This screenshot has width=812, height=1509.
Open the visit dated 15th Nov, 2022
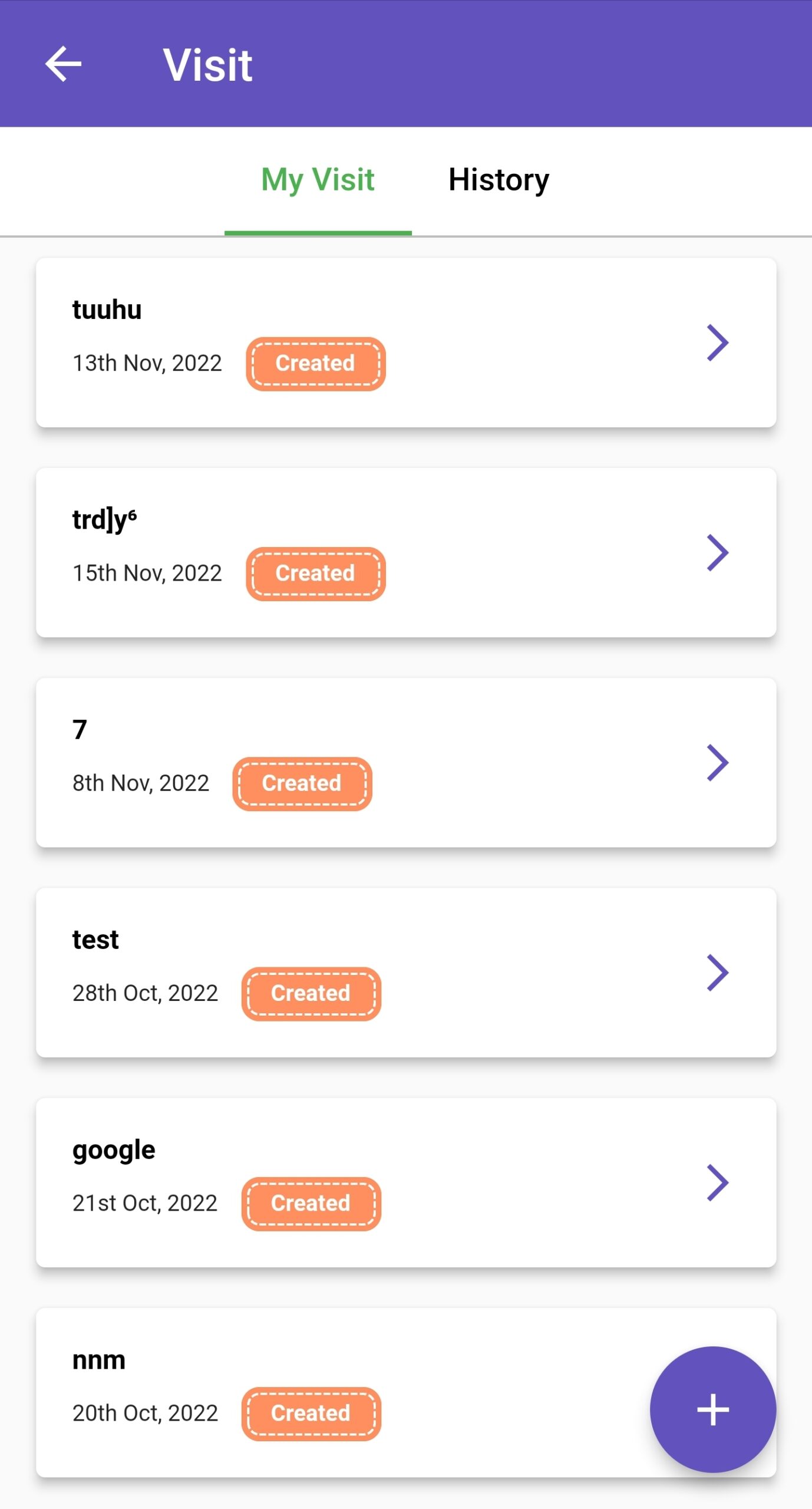(406, 552)
